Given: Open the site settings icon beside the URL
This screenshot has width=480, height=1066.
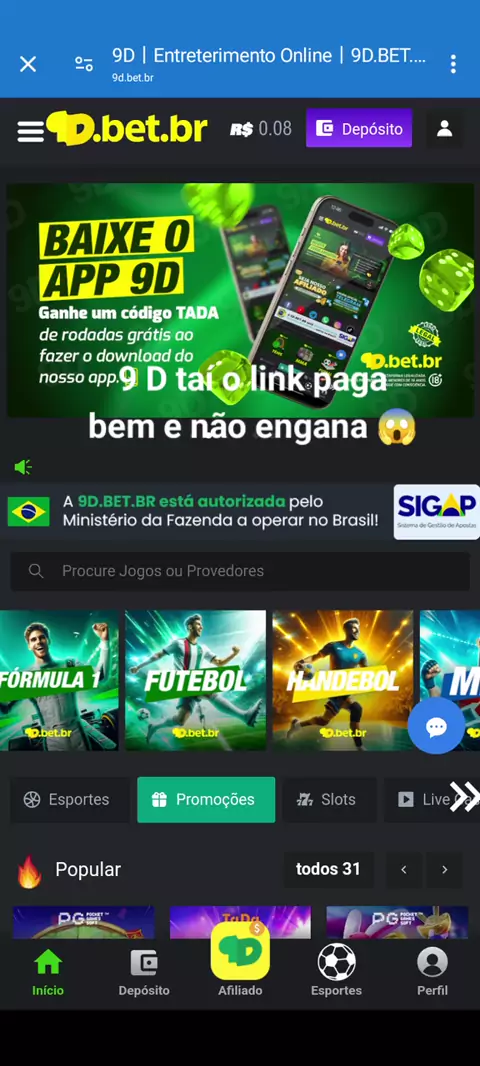Looking at the screenshot, I should (x=84, y=65).
